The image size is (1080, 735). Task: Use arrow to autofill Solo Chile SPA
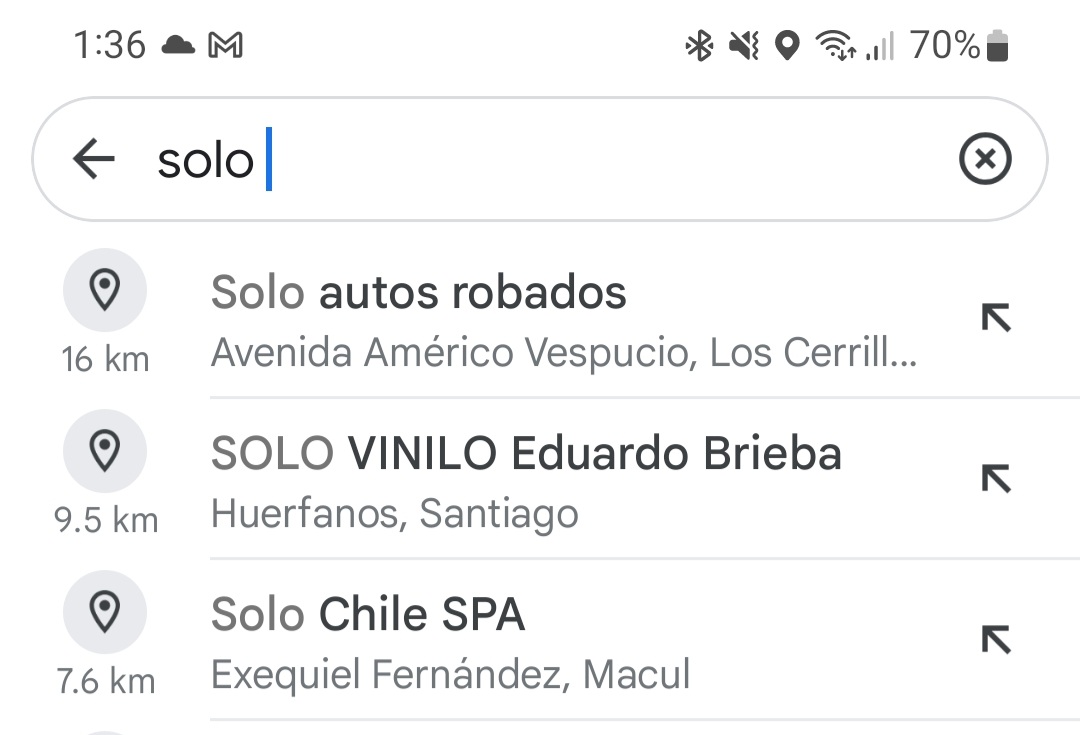coord(996,639)
